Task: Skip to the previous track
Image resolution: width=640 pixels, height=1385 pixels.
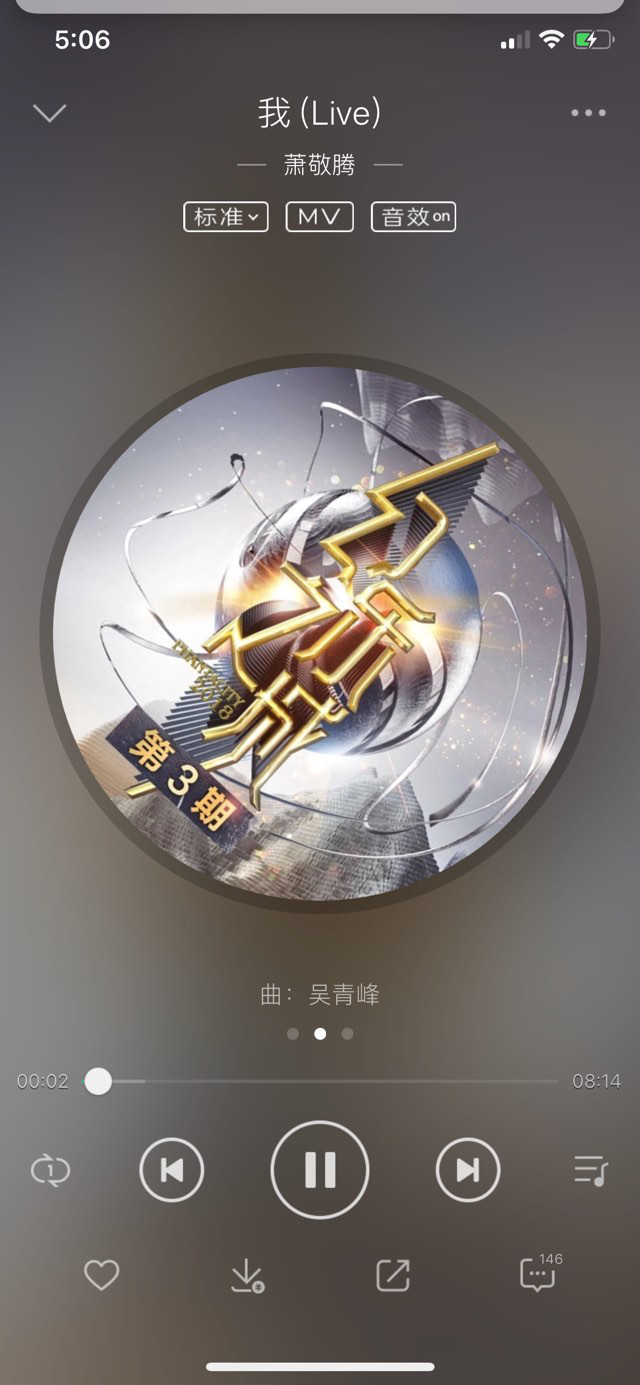Action: (x=172, y=1169)
